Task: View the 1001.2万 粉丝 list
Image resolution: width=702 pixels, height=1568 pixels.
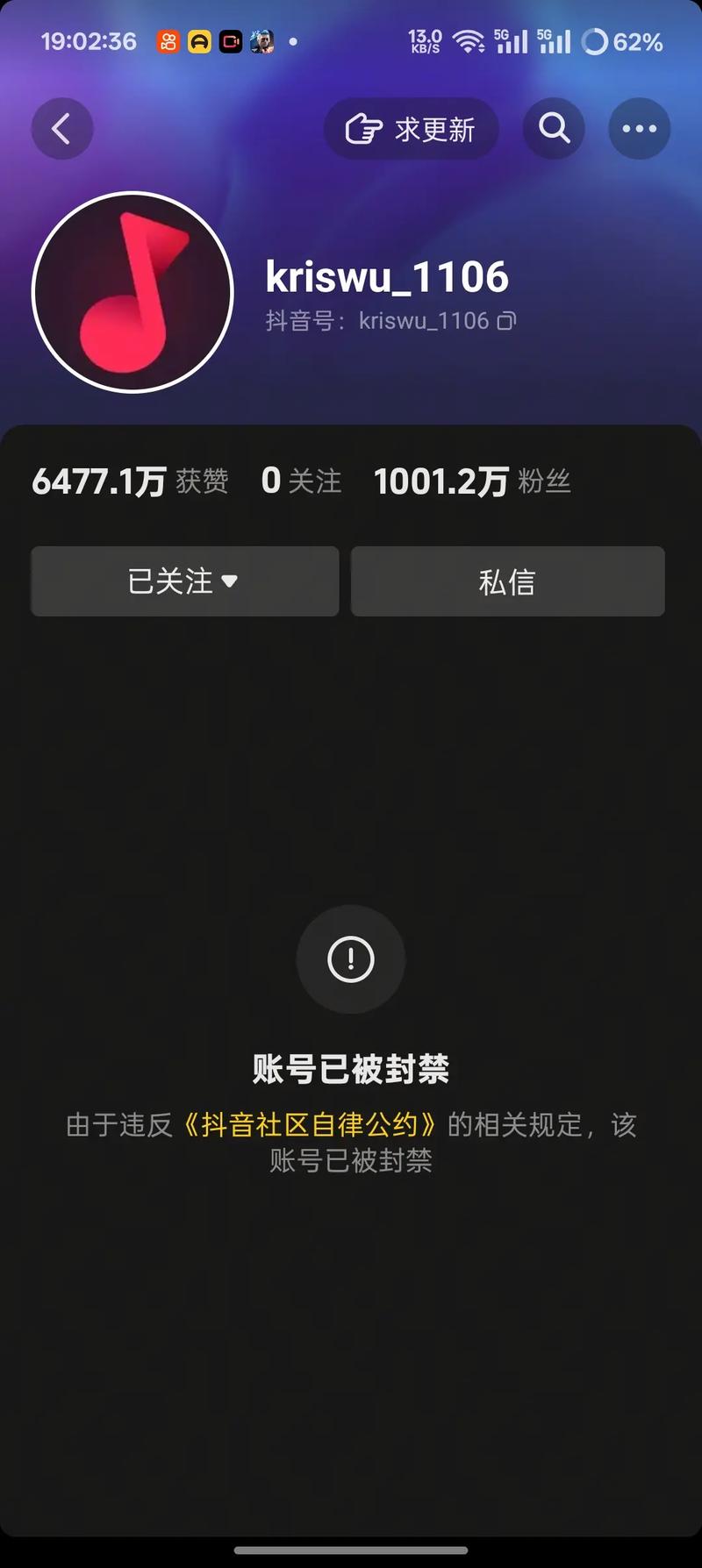Action: click(x=472, y=481)
